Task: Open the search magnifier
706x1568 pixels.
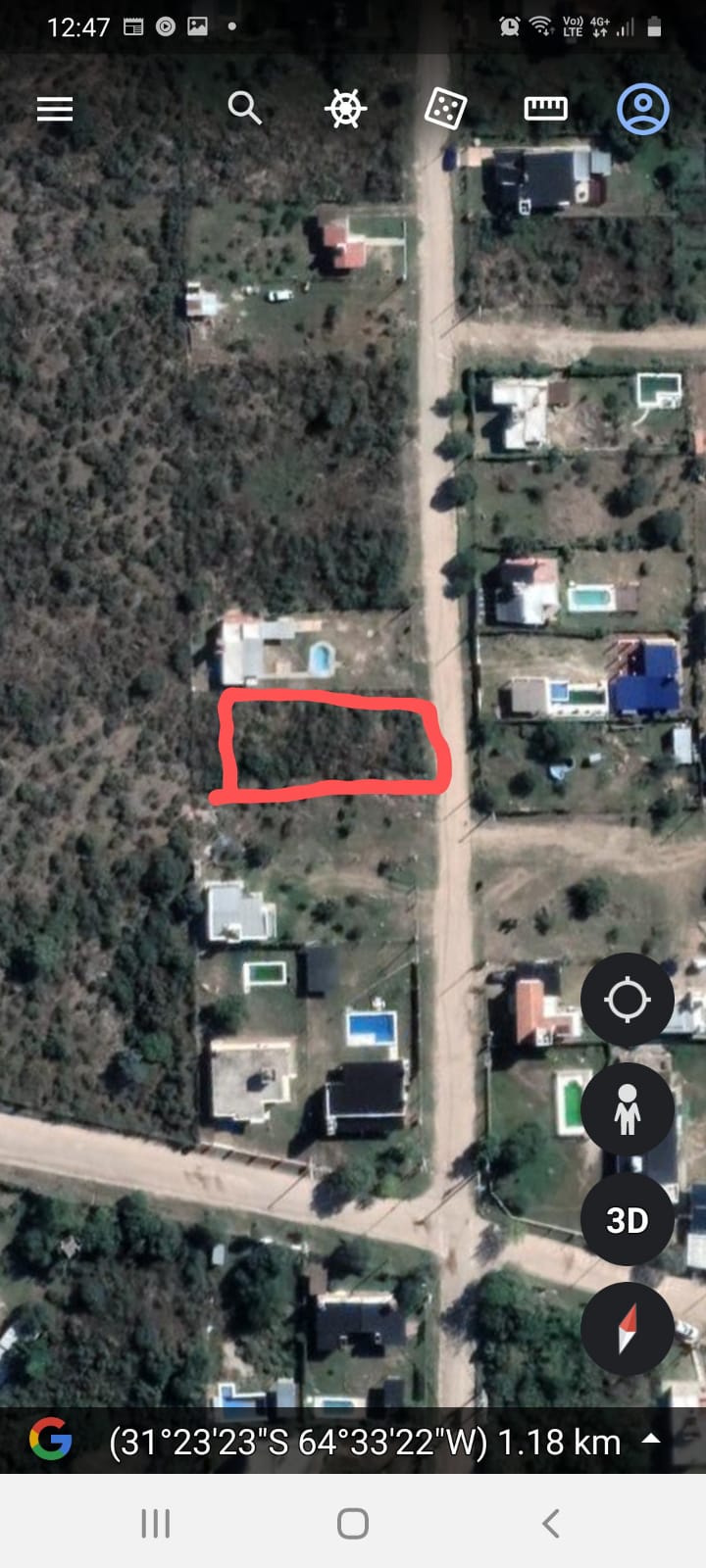Action: point(245,108)
